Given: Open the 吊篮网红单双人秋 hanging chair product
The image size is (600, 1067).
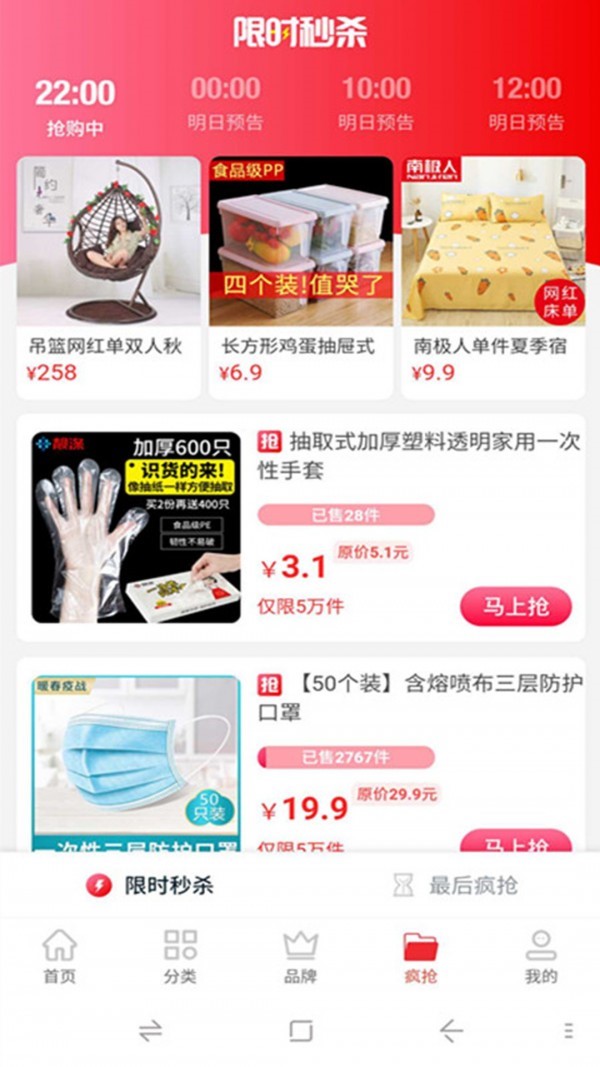Looking at the screenshot, I should [x=108, y=275].
